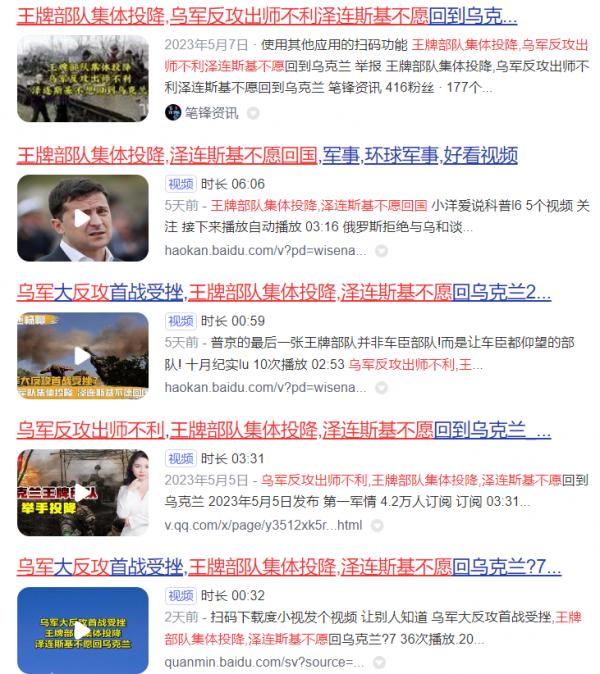
Task: Play the 06:06 video thumbnail
Action: pos(82,218)
